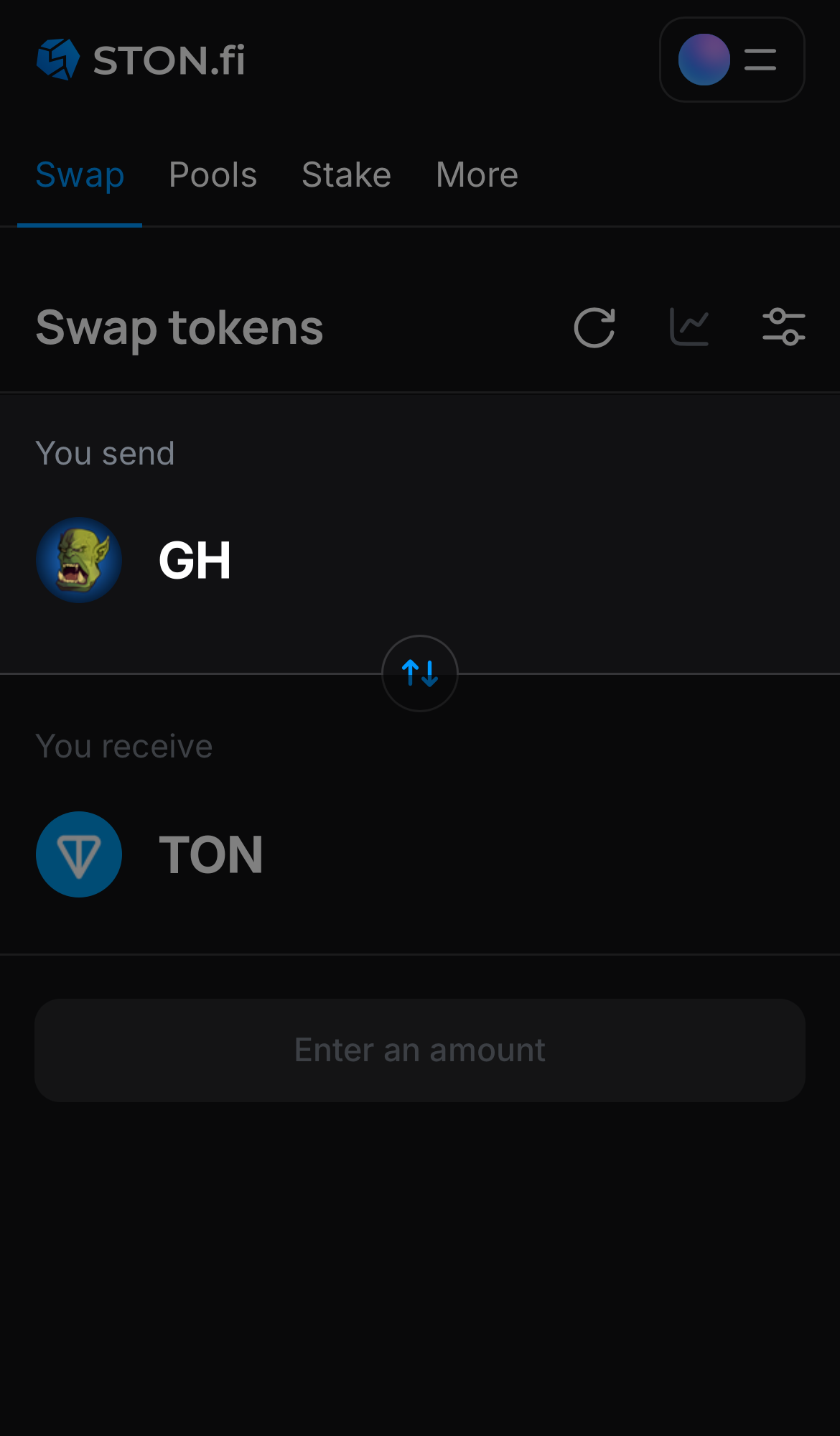The height and width of the screenshot is (1436, 840).
Task: Tap the Enter an amount button
Action: 420,1050
